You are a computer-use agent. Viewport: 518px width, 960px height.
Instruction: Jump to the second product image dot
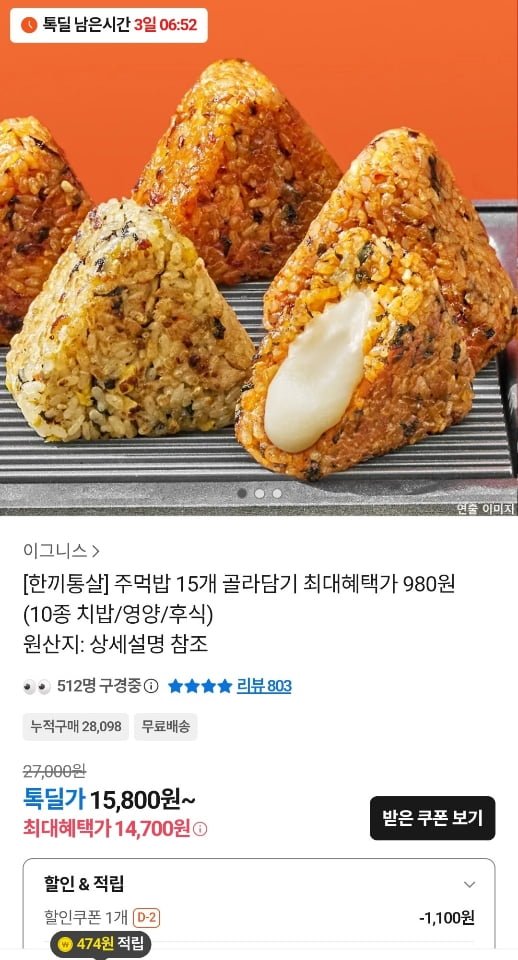click(260, 493)
